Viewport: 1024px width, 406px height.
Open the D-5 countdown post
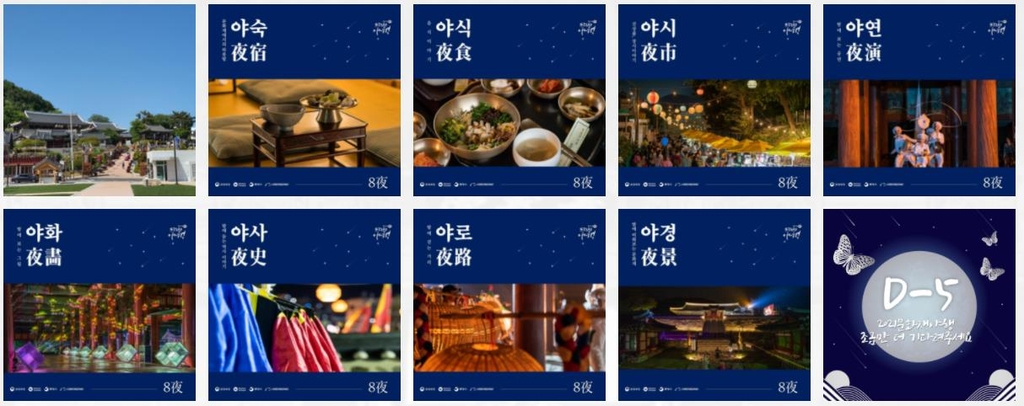[918, 305]
